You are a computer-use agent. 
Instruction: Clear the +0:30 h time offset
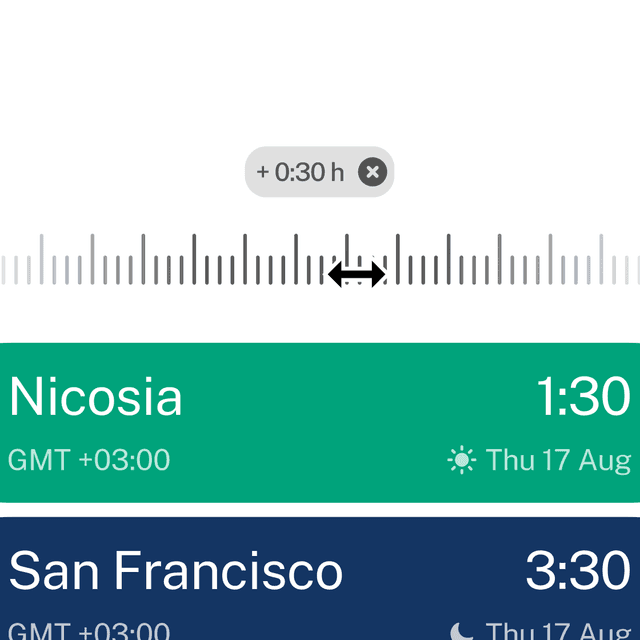372,172
